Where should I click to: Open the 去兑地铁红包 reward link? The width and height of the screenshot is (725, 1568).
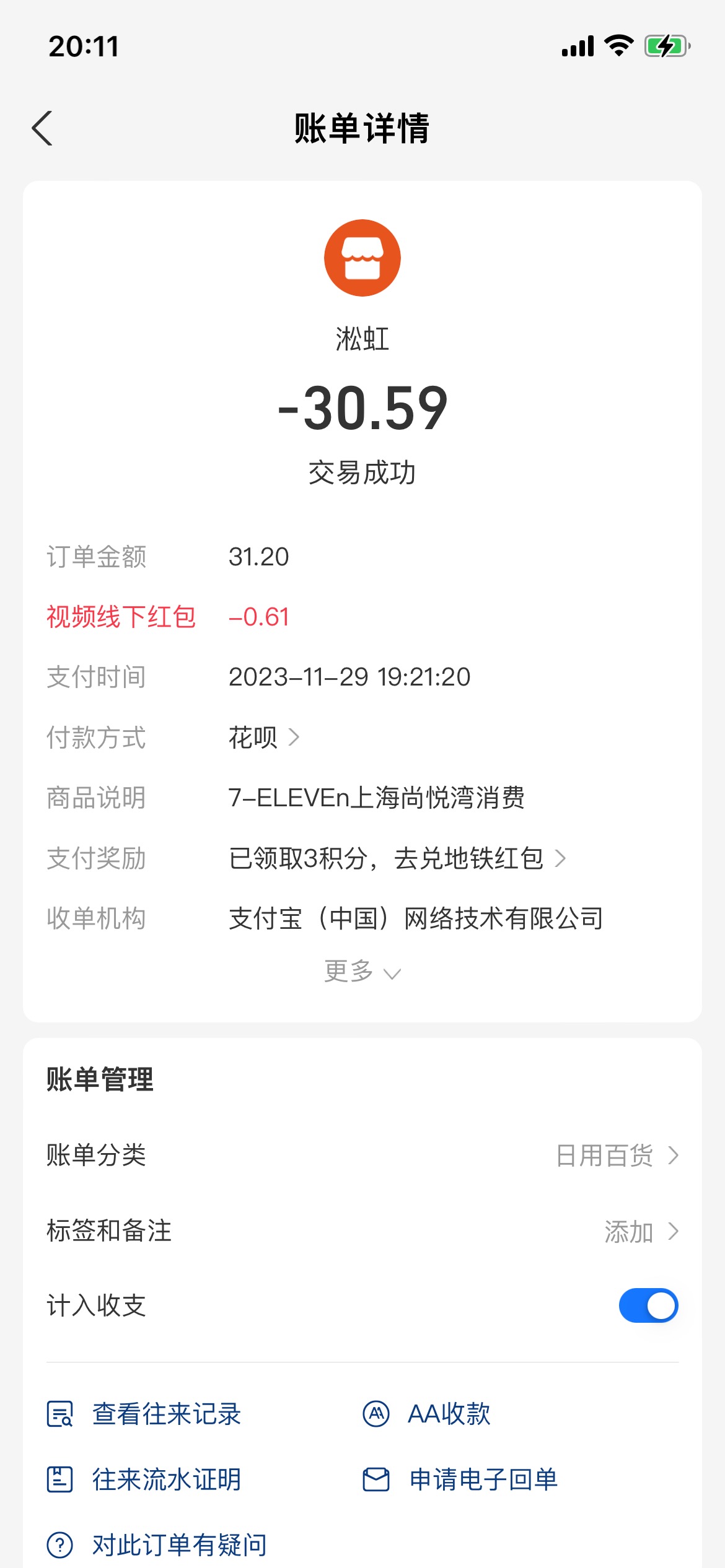pyautogui.click(x=480, y=858)
